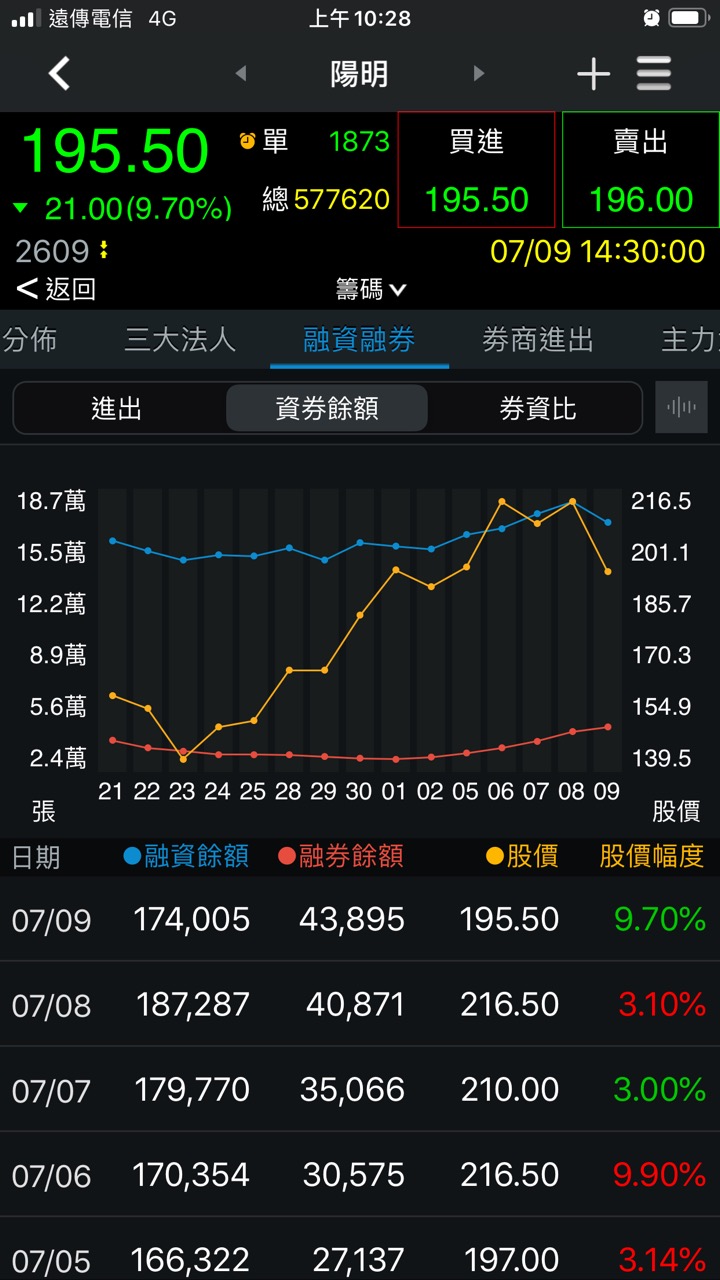Toggle the chart view icon
Screen dimensions: 720x1280
681,408
